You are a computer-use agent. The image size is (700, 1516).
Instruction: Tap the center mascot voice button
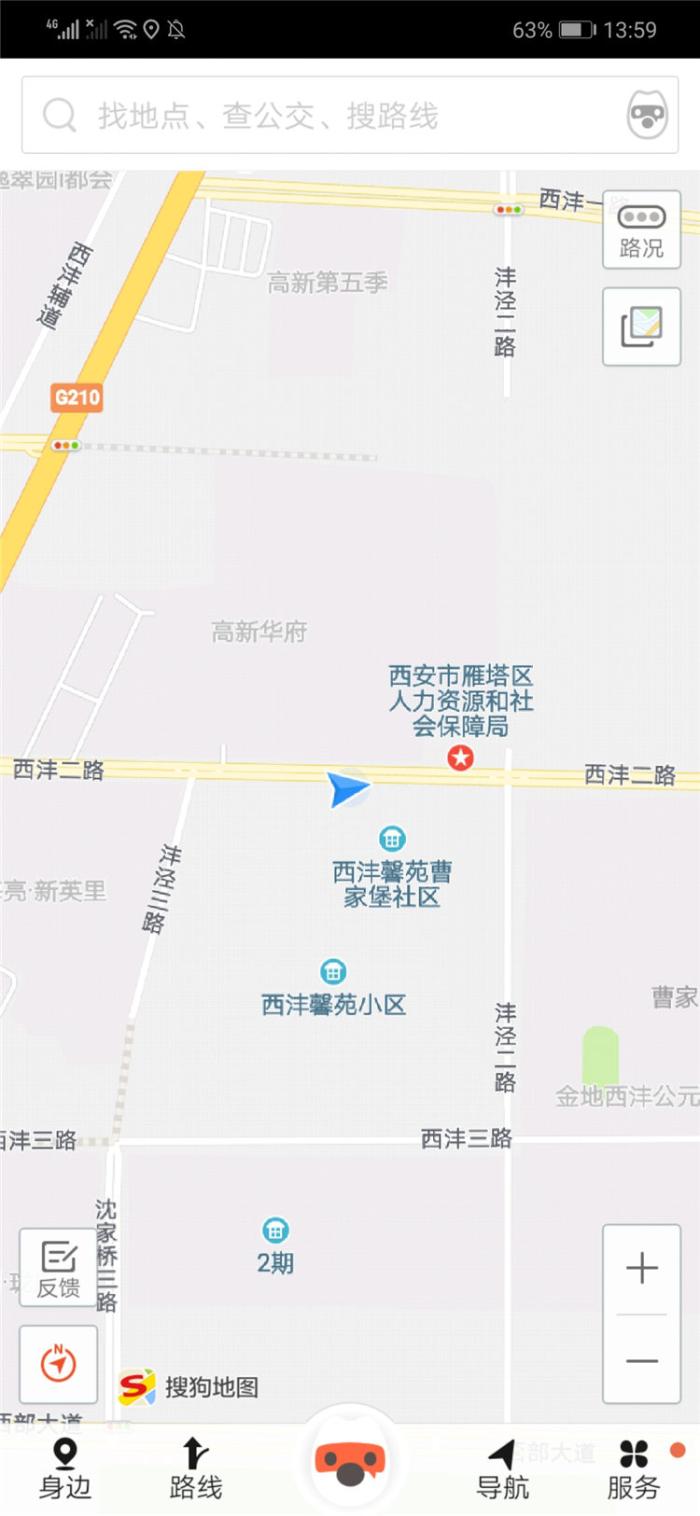(x=350, y=1462)
